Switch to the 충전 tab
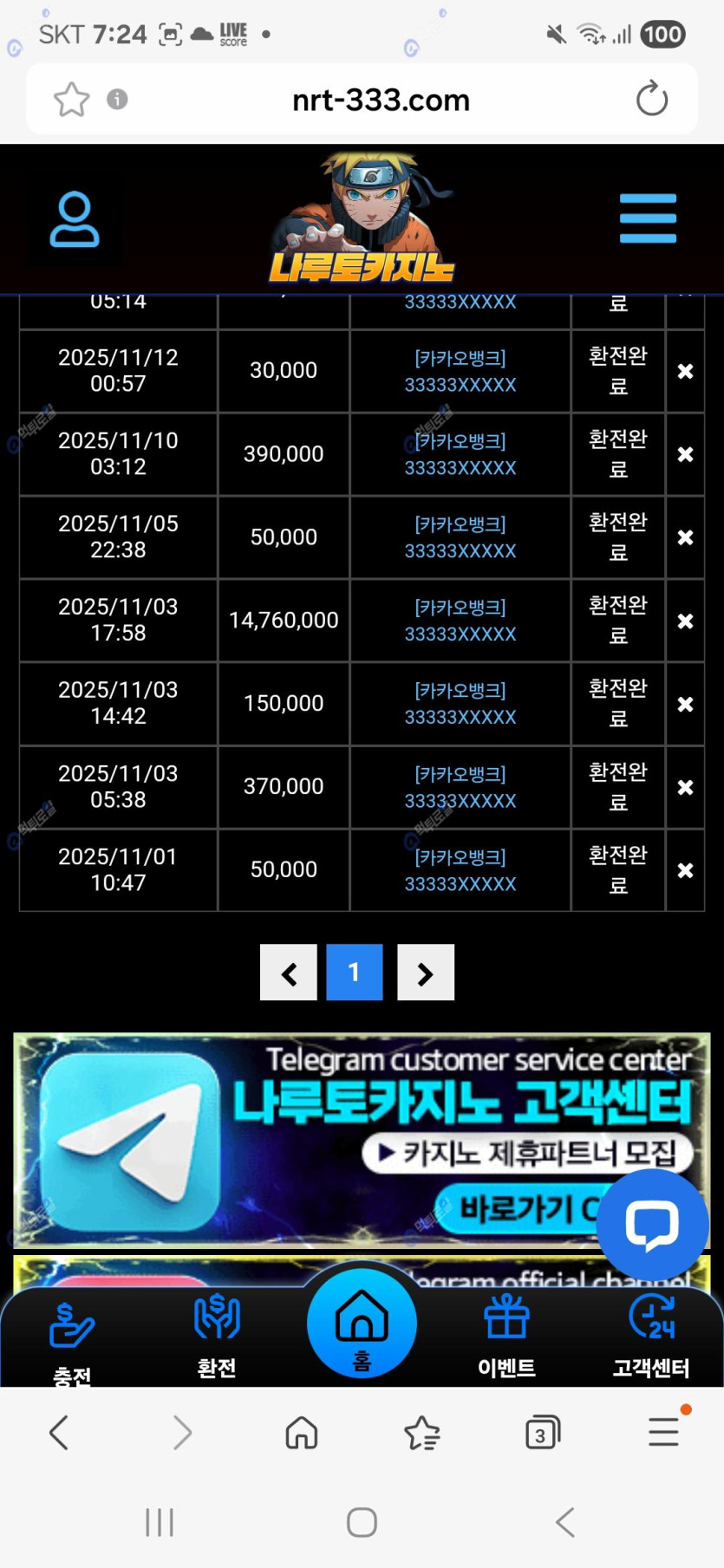Viewport: 724px width, 1568px height. click(x=72, y=1335)
